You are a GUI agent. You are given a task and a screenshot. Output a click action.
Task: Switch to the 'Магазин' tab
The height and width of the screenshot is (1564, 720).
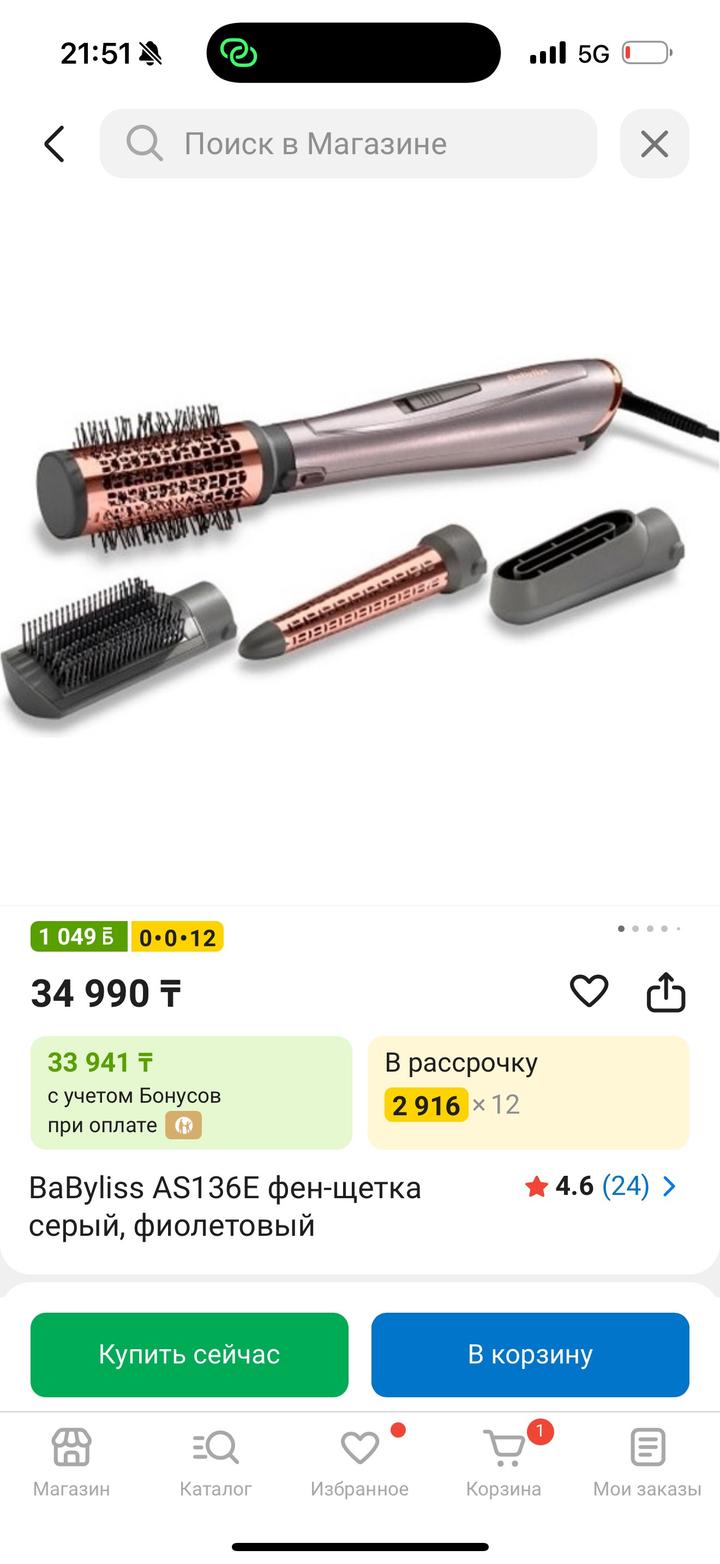pyautogui.click(x=72, y=1462)
